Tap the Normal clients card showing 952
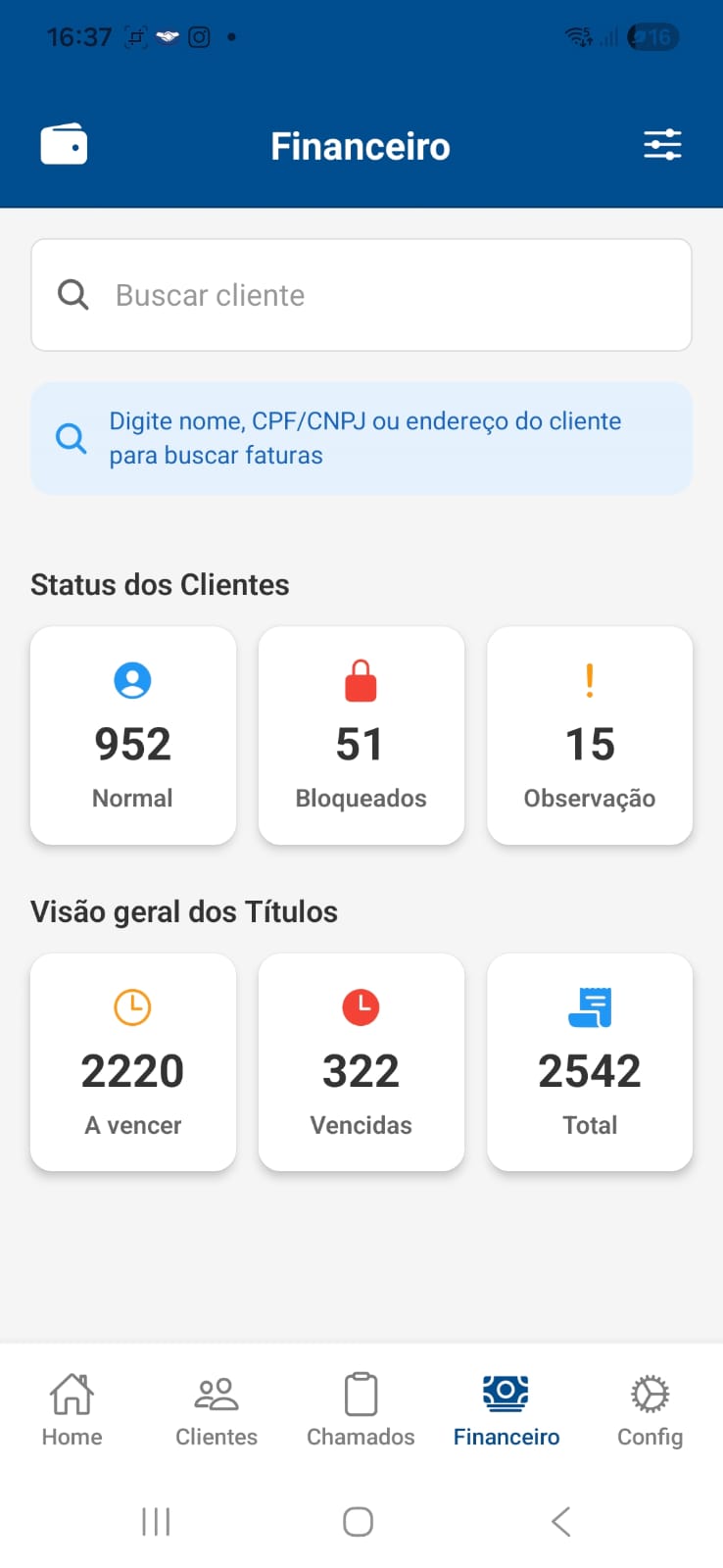This screenshot has height=1568, width=723. [132, 735]
